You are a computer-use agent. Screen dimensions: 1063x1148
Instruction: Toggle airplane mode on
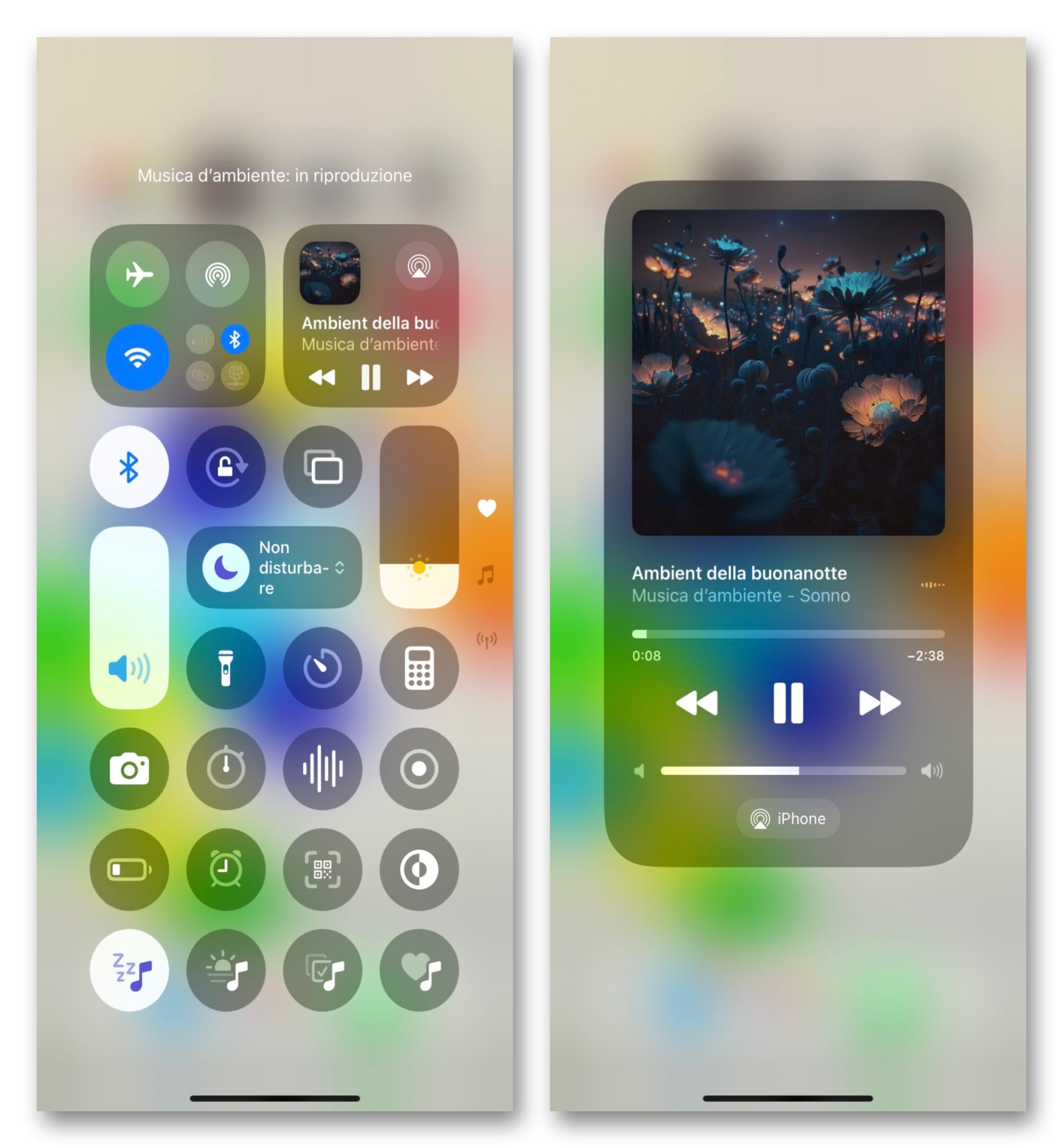coord(138,274)
